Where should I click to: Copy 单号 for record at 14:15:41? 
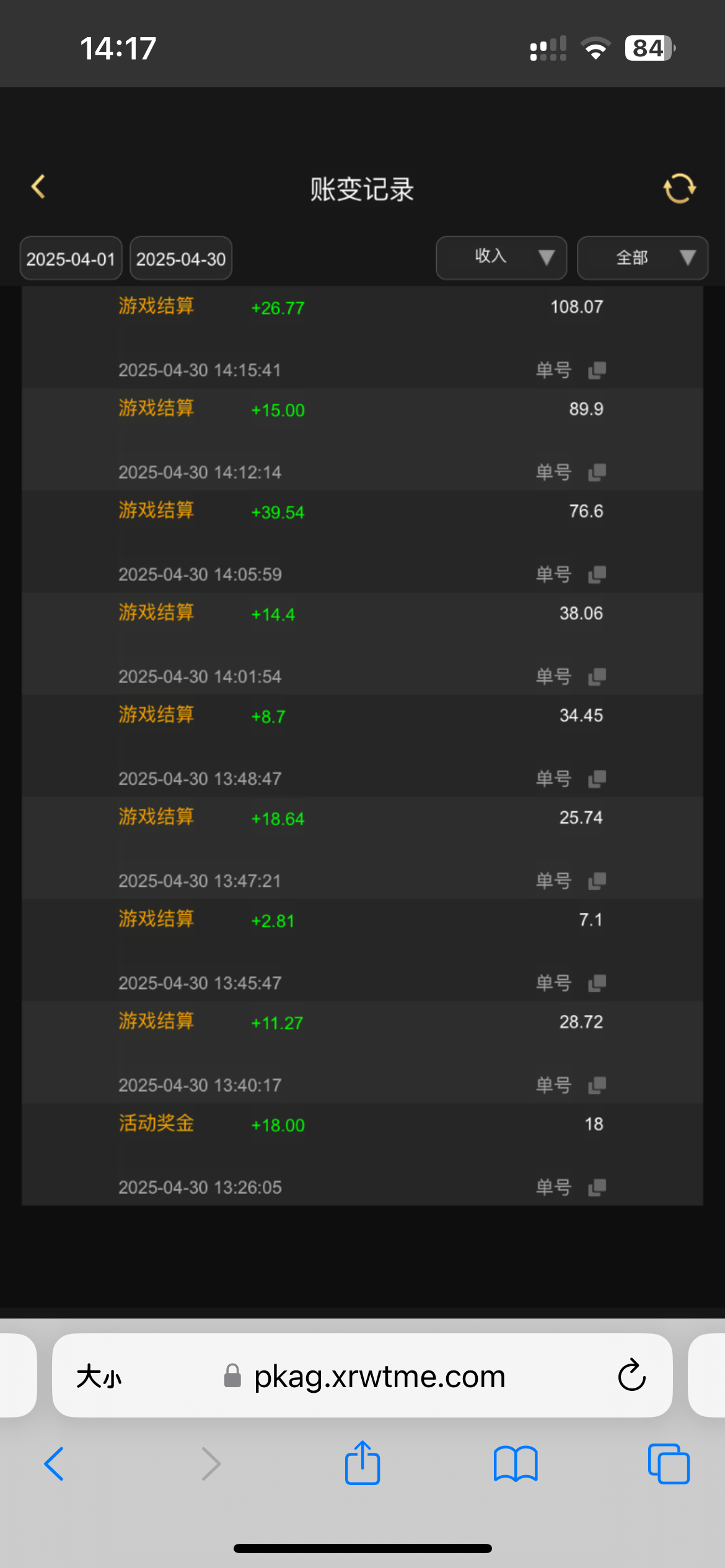tap(597, 370)
